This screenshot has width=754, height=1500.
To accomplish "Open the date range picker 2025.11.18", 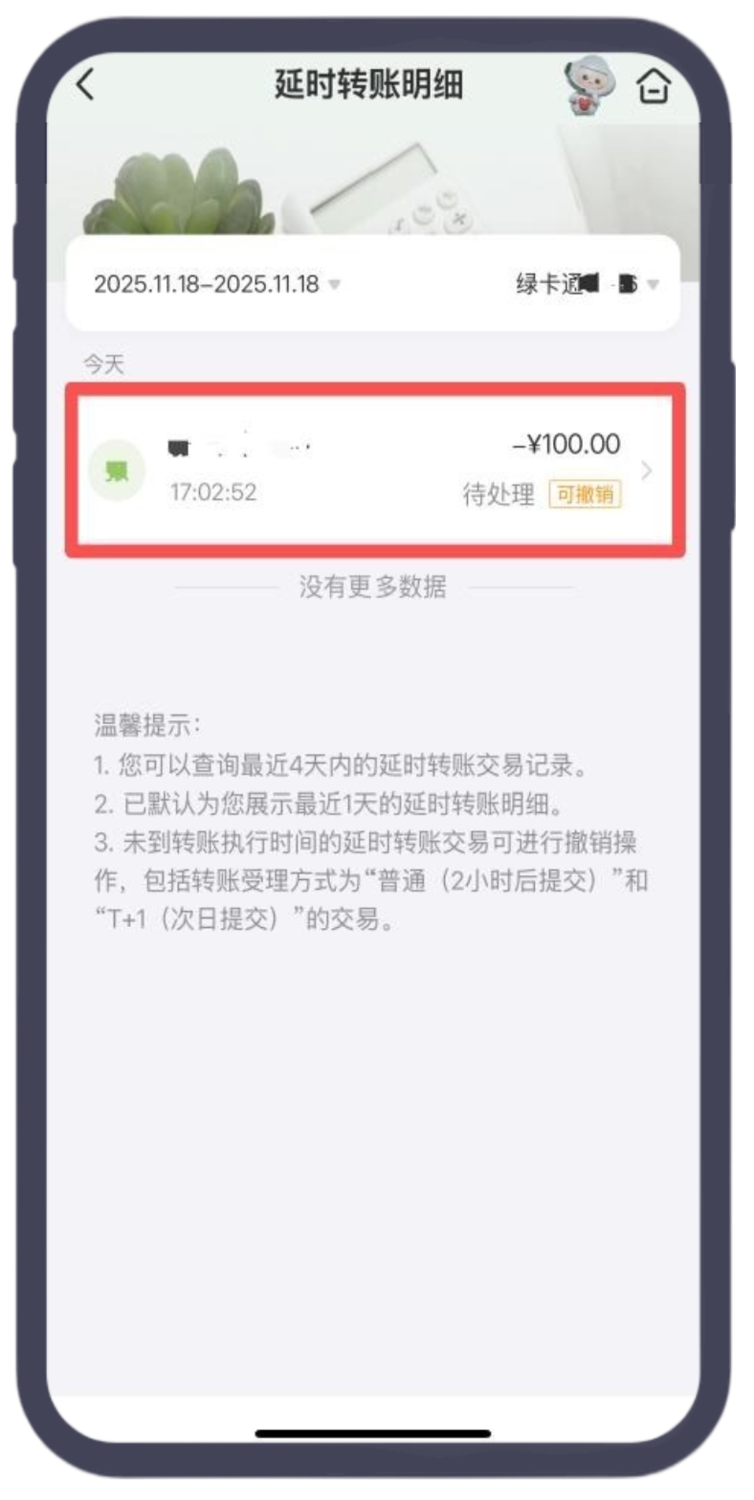I will (217, 284).
